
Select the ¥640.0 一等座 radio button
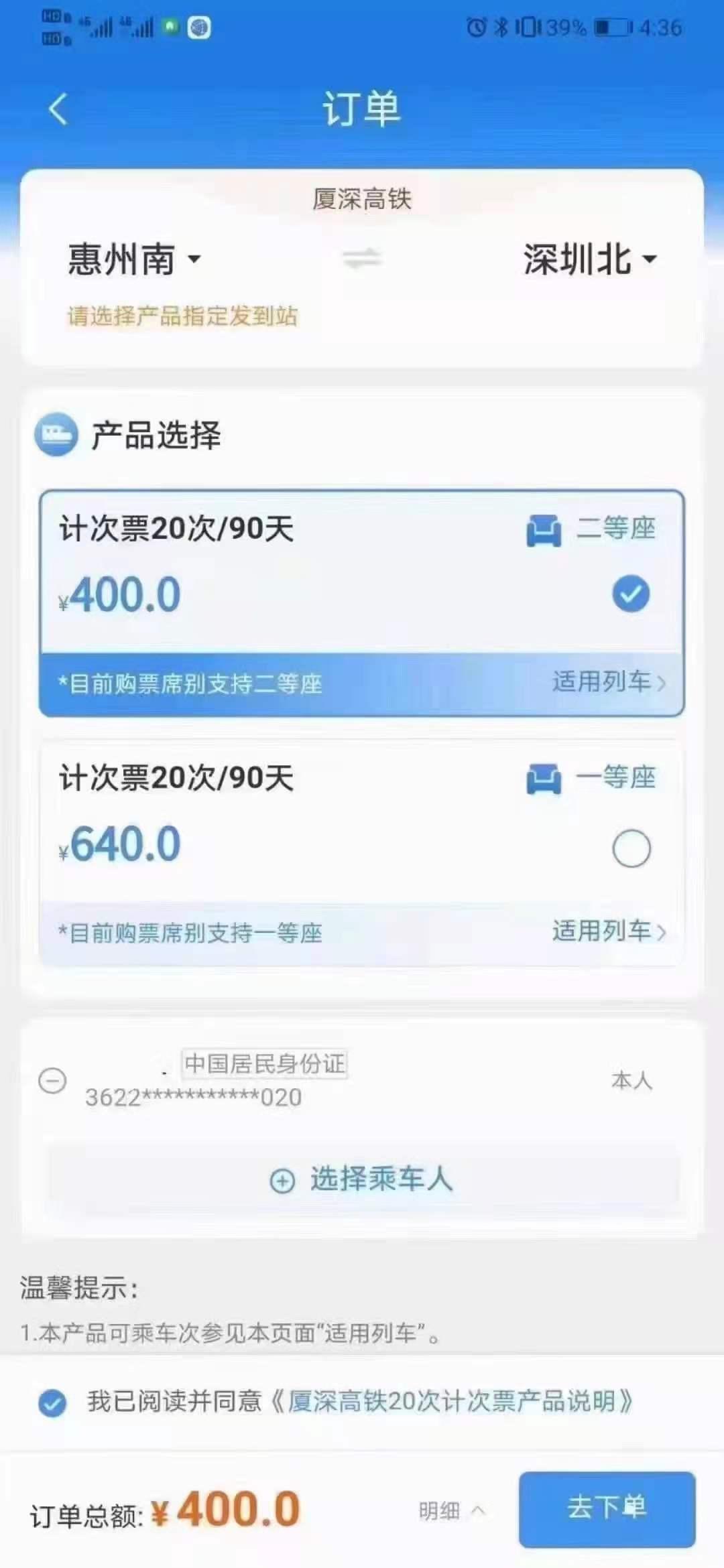pyautogui.click(x=631, y=847)
